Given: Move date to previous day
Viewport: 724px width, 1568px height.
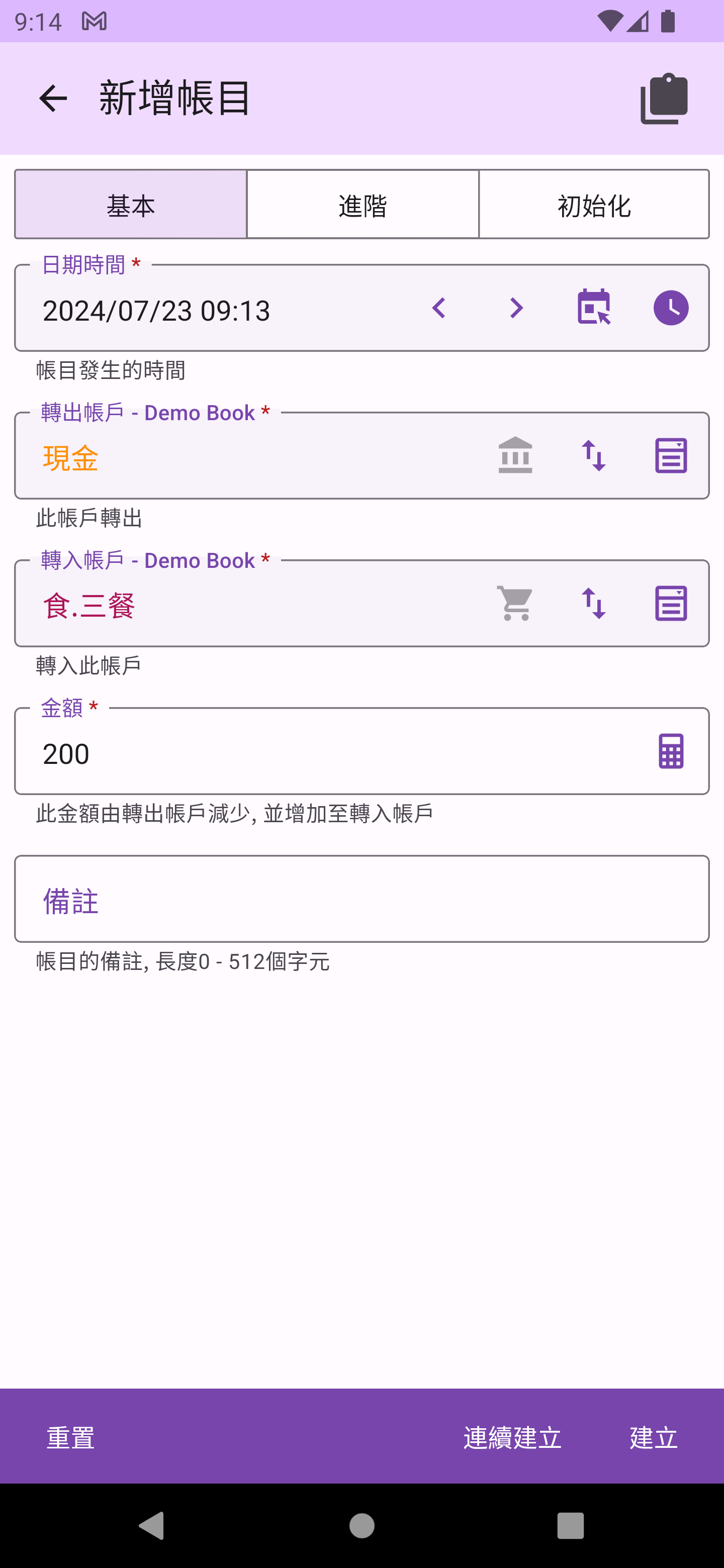Looking at the screenshot, I should [x=438, y=308].
